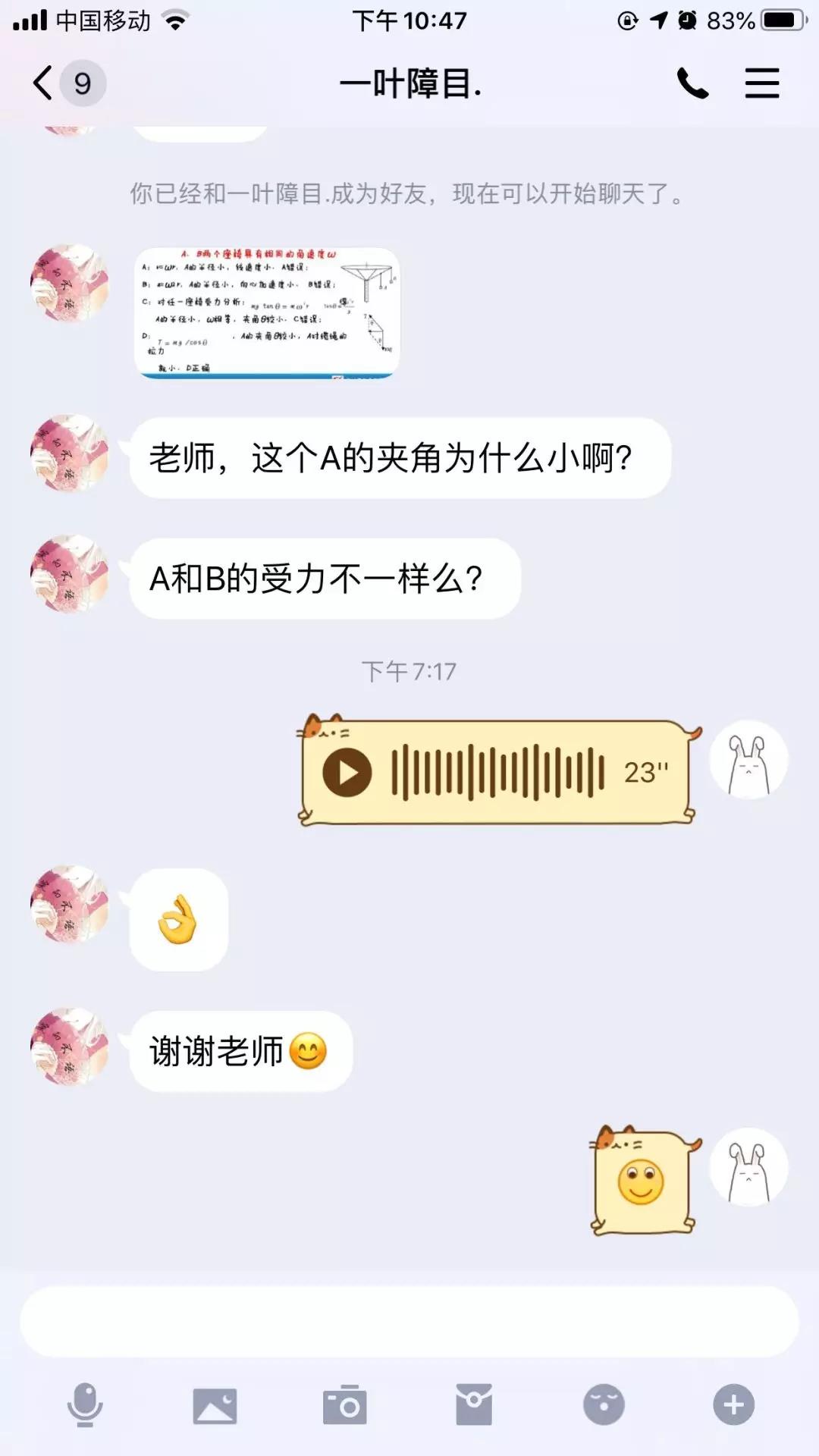View my rabbit avatar beside the voice message
The height and width of the screenshot is (1456, 819).
[748, 759]
